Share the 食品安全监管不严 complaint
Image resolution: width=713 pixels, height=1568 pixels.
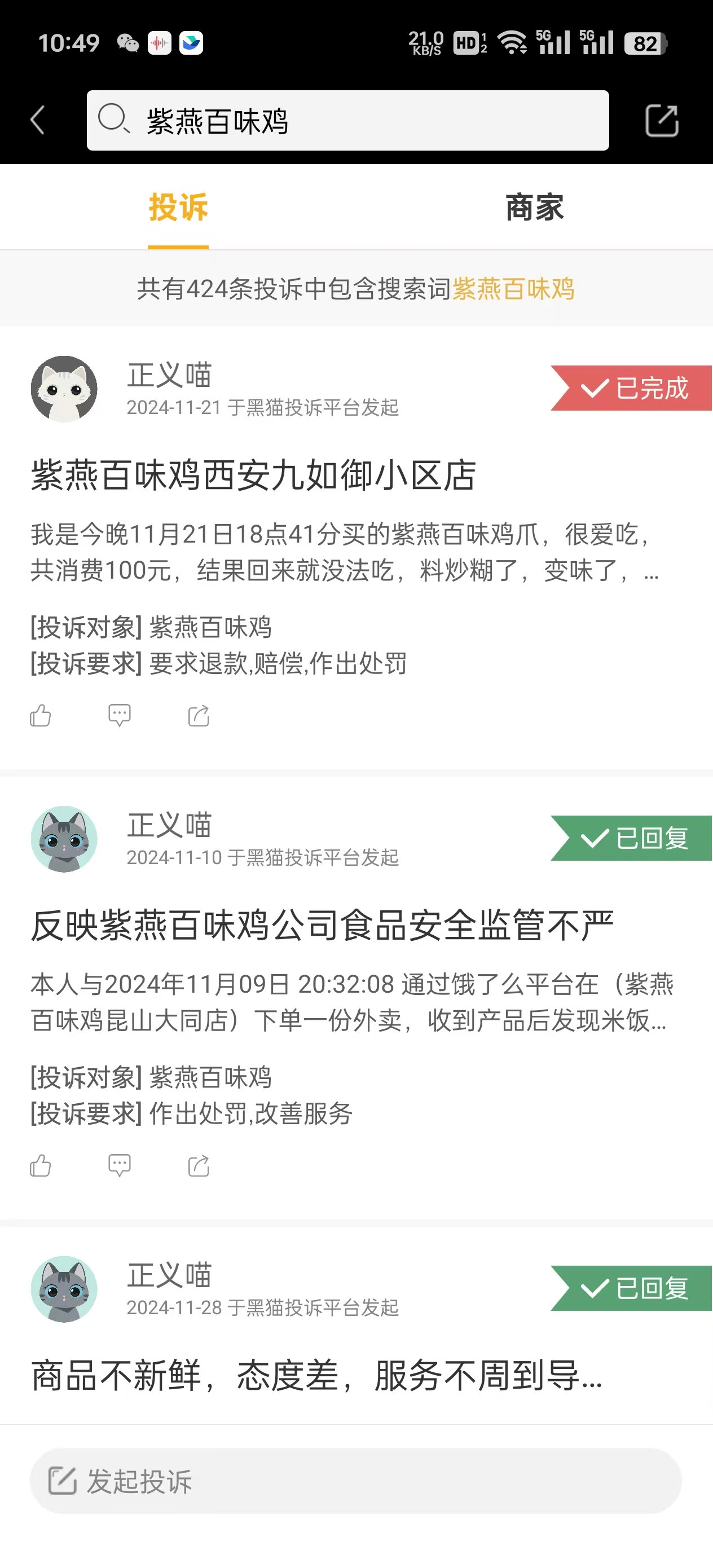point(199,1166)
